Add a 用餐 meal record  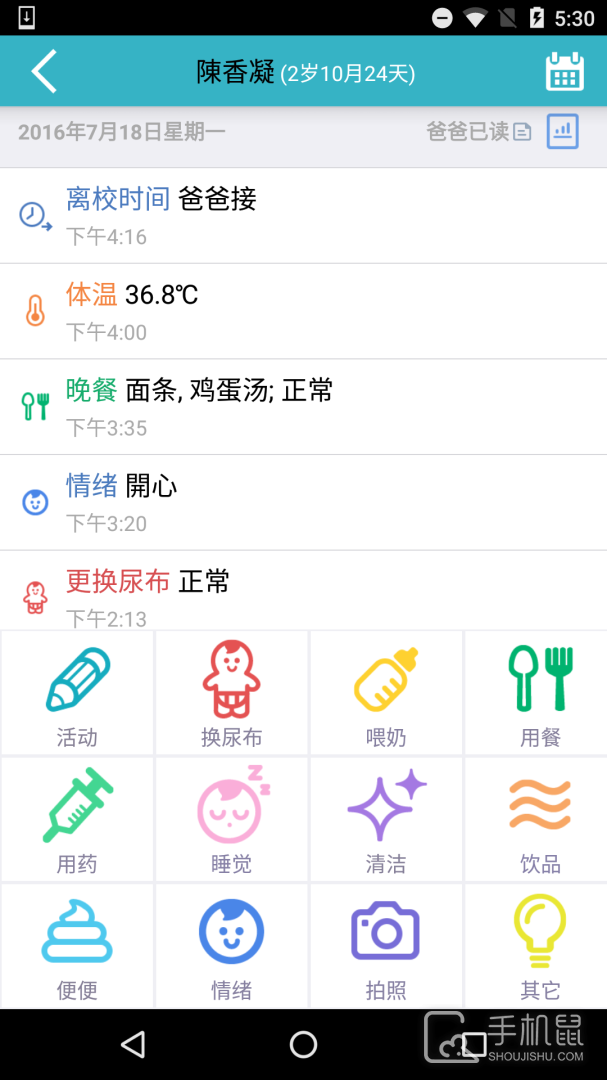point(540,693)
